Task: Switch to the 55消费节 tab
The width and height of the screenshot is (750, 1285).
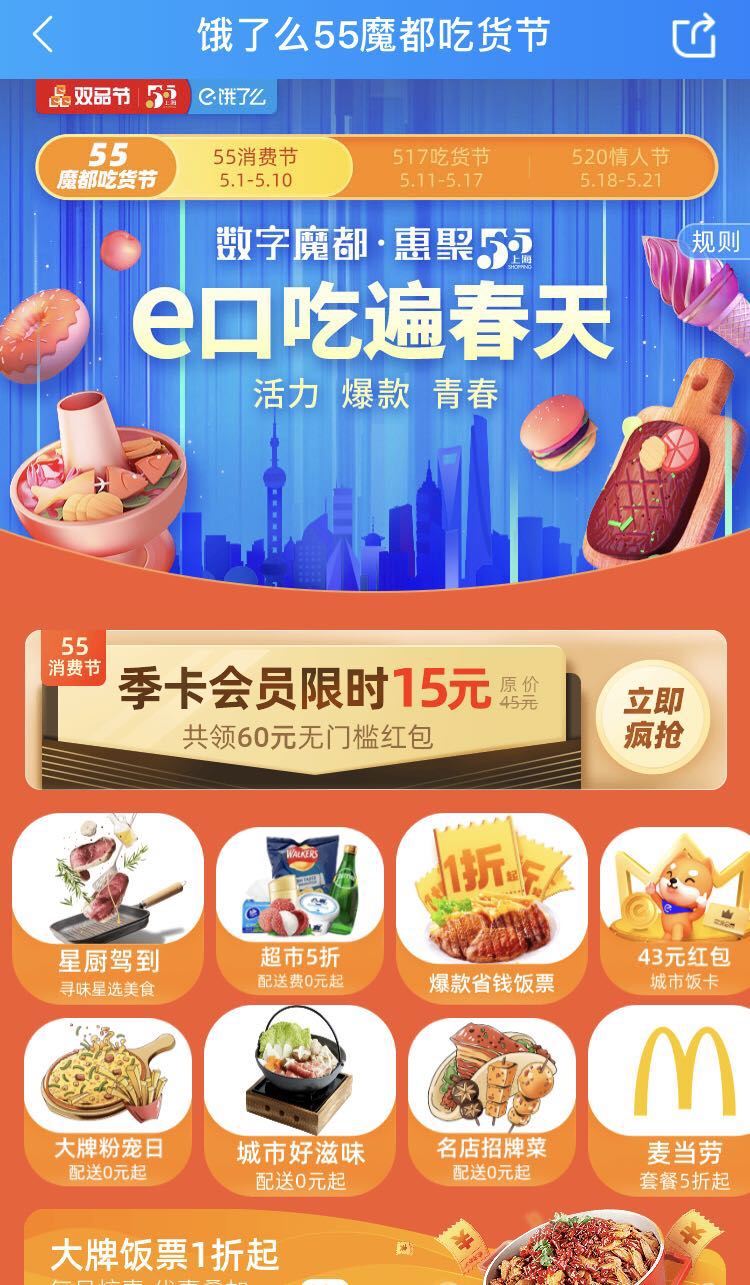Action: click(254, 167)
